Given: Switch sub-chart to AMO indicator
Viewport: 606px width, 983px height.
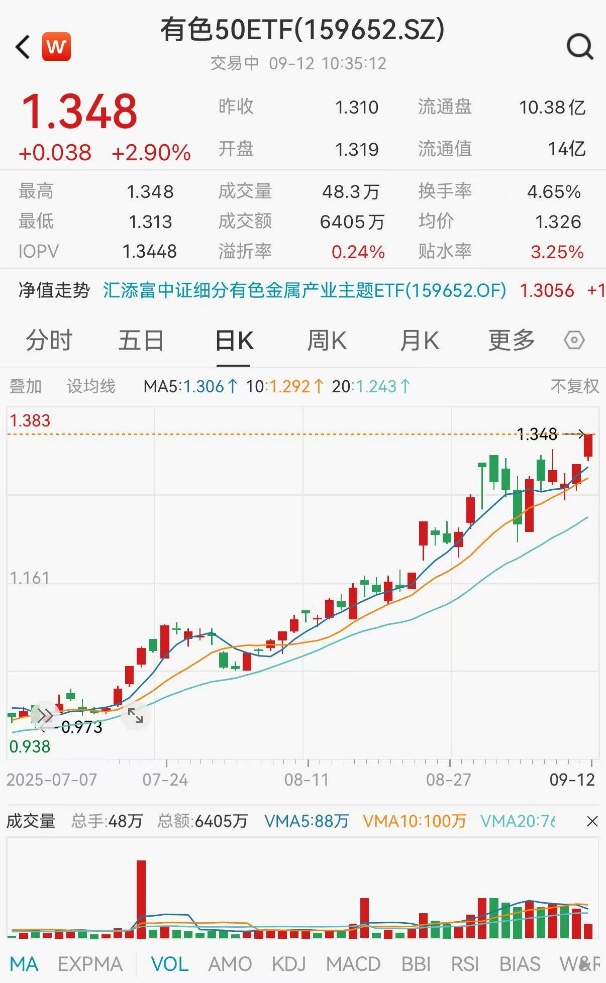Looking at the screenshot, I should point(230,964).
